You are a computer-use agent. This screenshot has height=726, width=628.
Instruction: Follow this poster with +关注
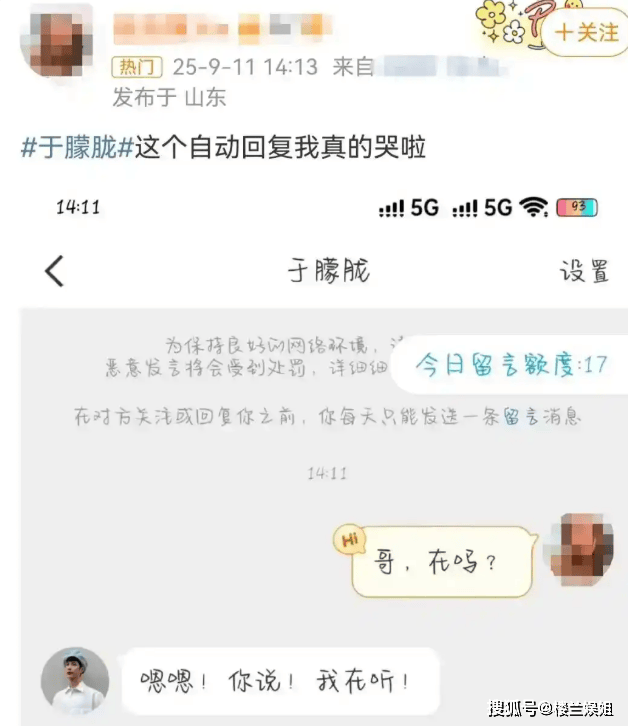[586, 32]
